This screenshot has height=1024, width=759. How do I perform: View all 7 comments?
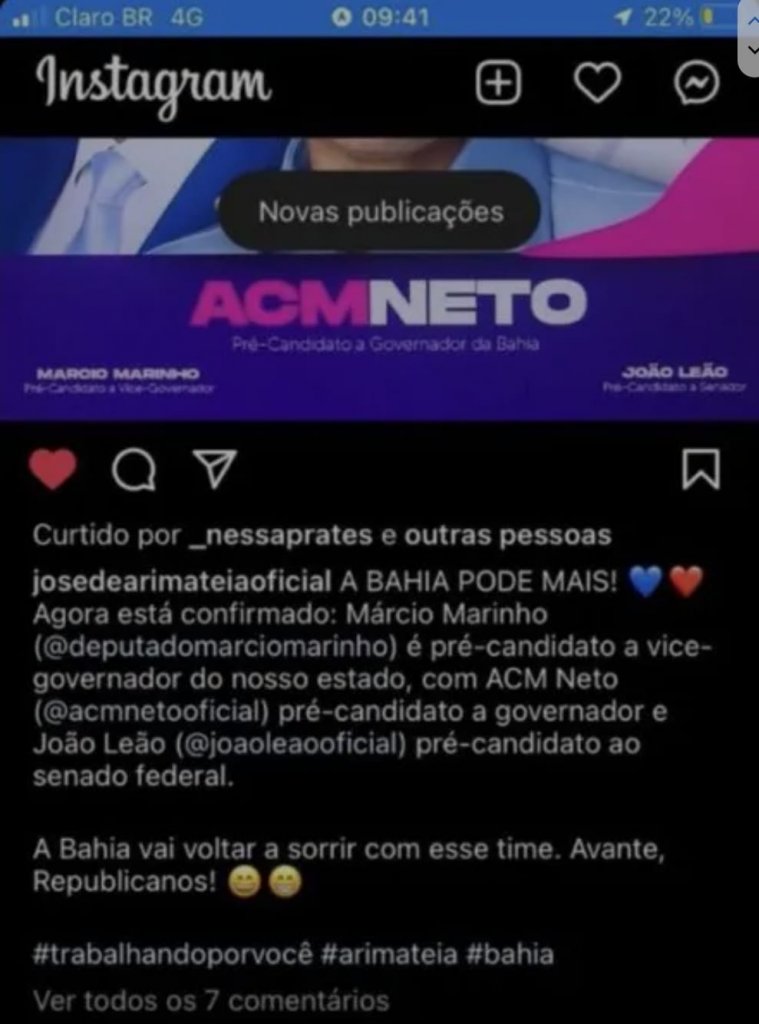211,999
